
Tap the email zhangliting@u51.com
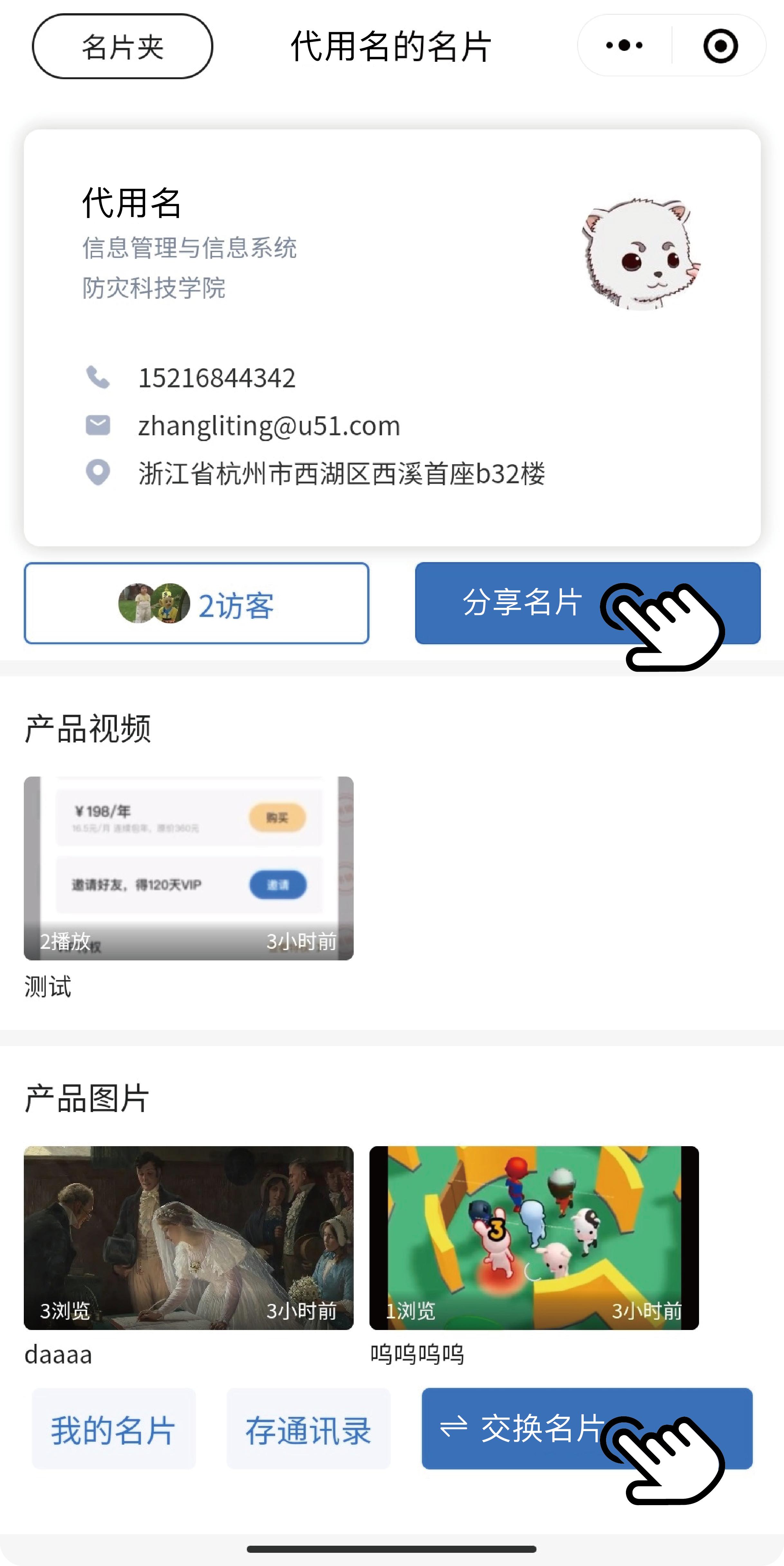[x=269, y=426]
